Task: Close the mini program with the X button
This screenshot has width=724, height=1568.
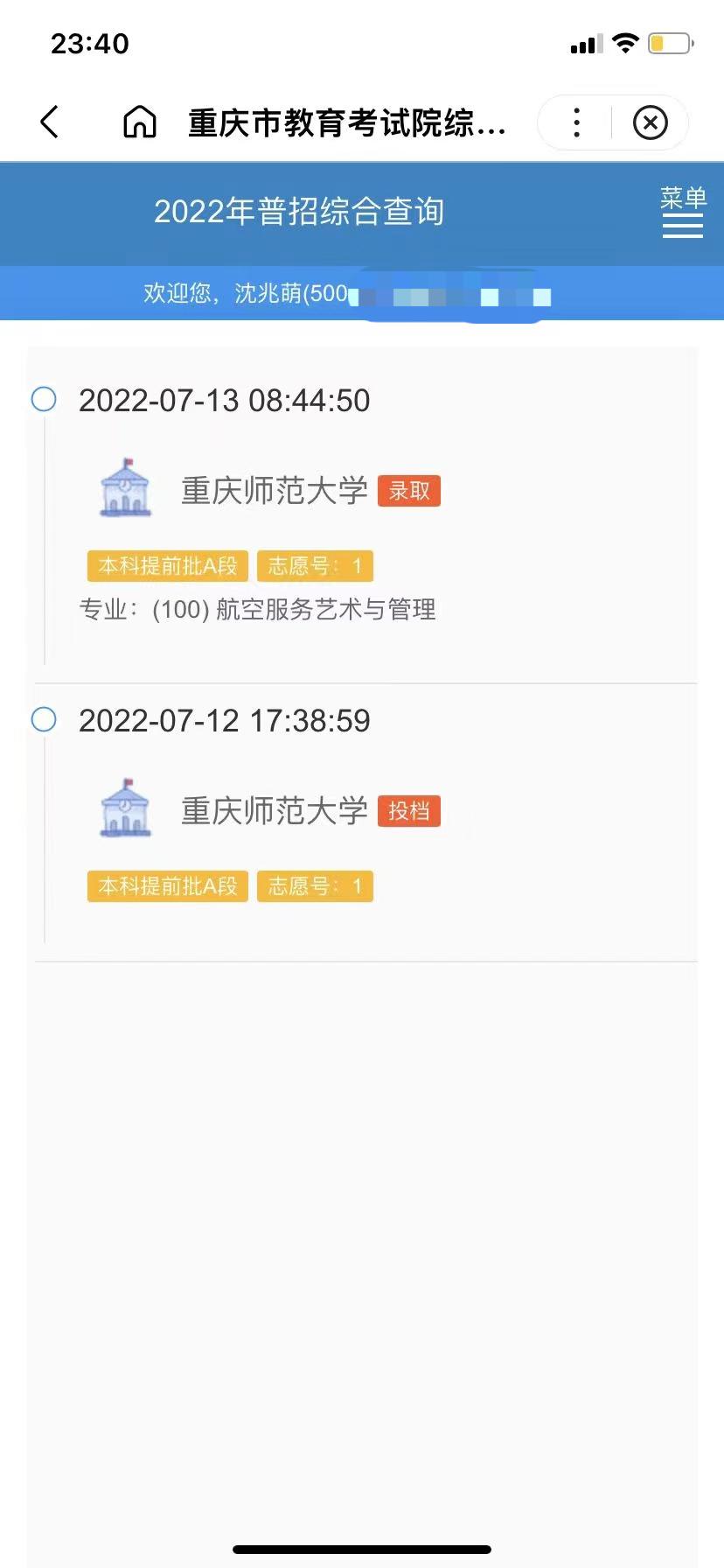Action: click(651, 122)
